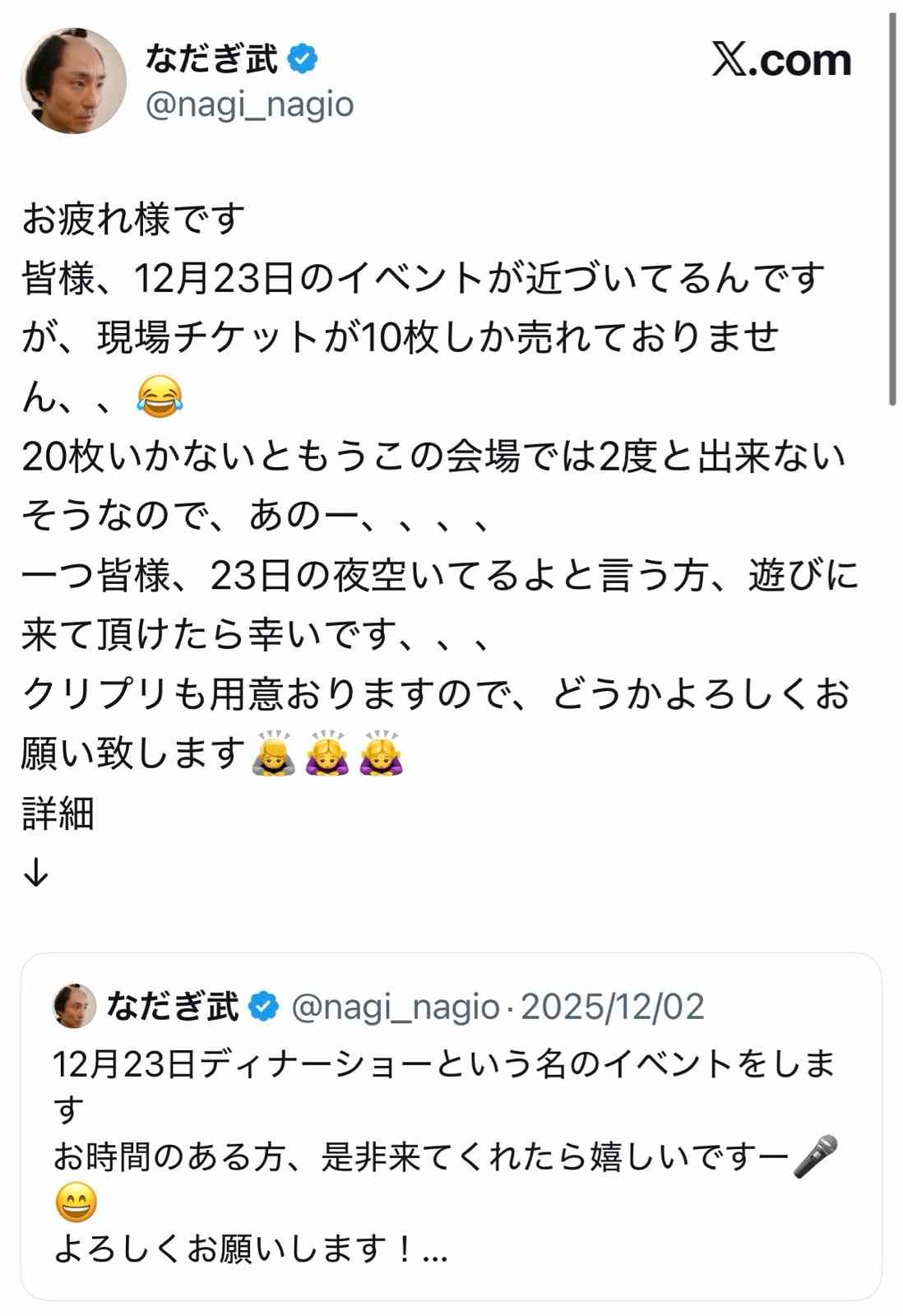The width and height of the screenshot is (903, 1316).
Task: Tap the X.com logo link
Action: (x=781, y=60)
